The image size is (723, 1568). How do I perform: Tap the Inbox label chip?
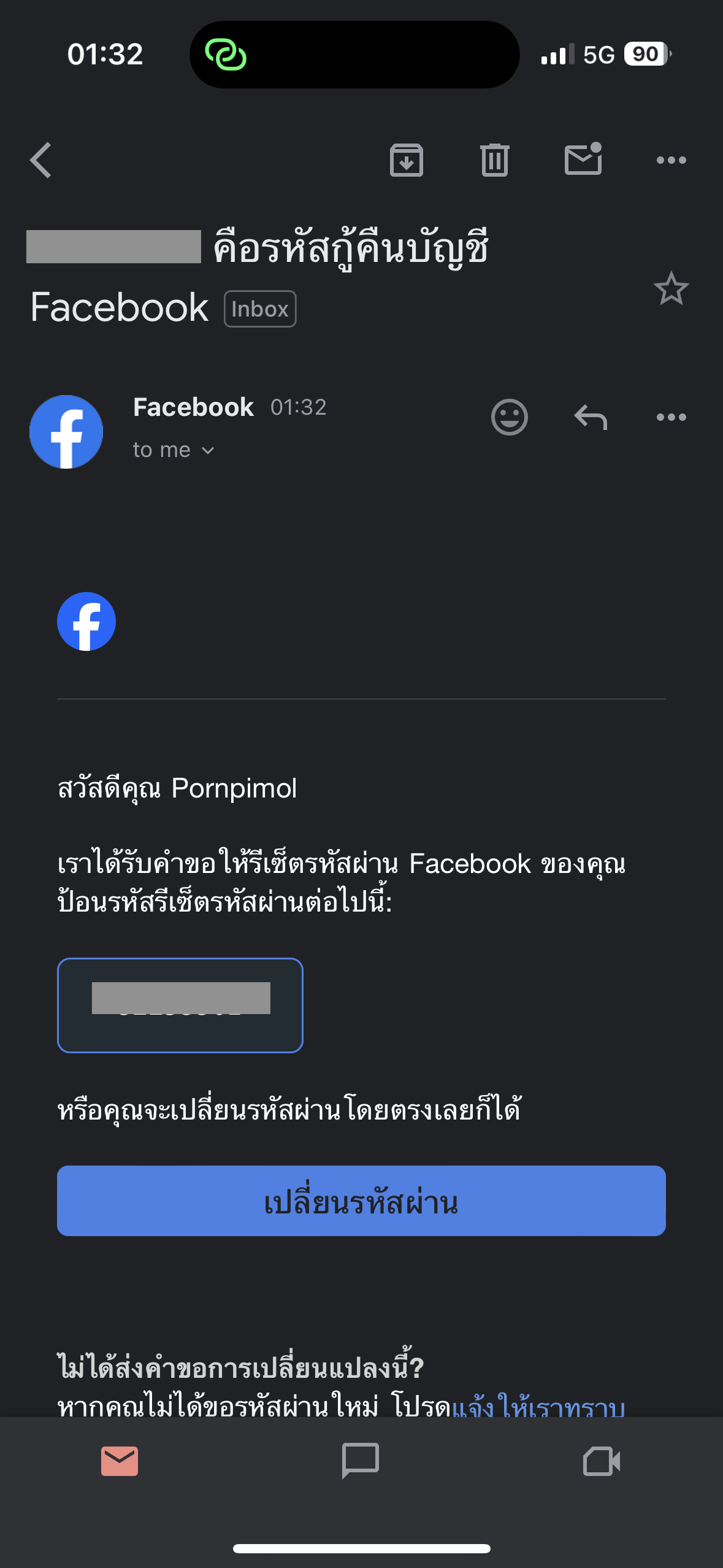(260, 309)
